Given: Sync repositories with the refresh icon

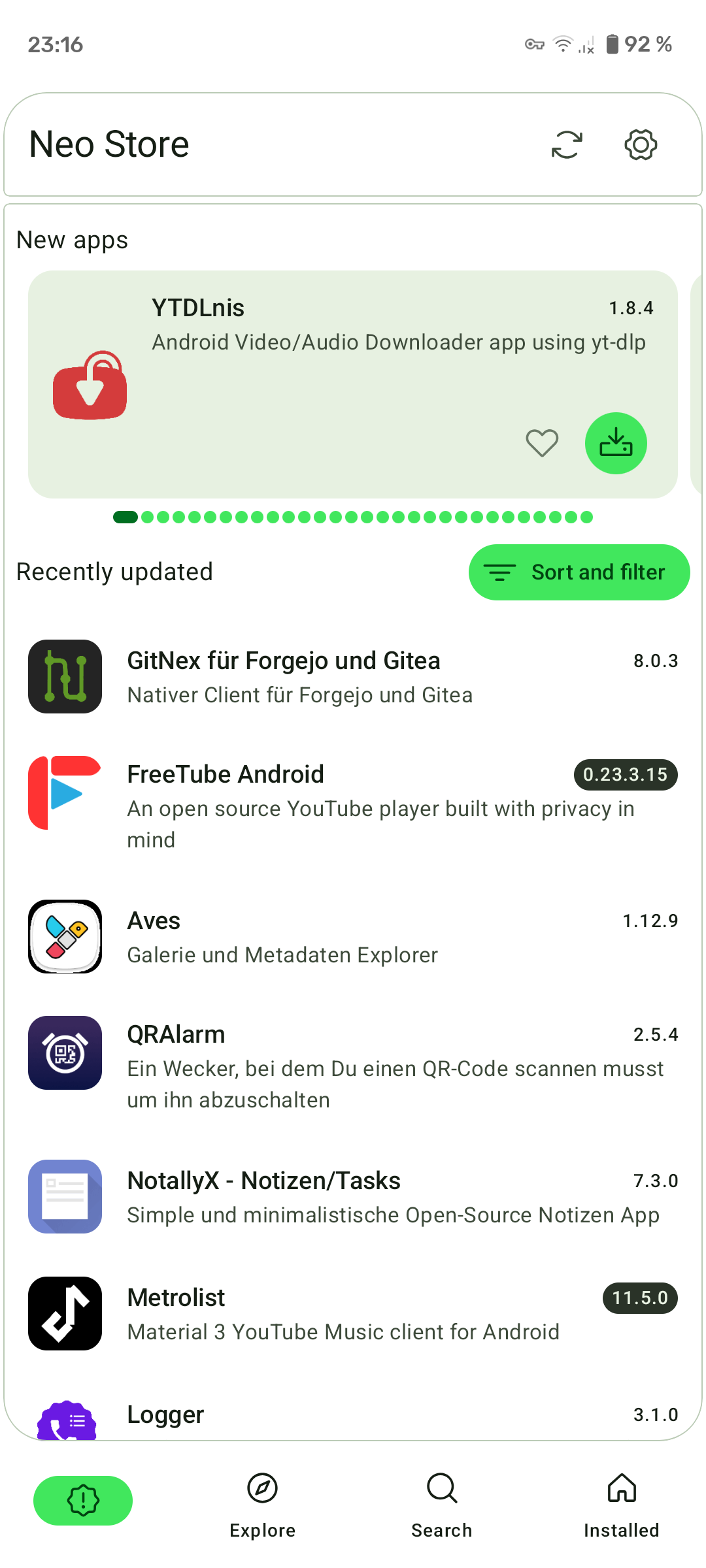Looking at the screenshot, I should tap(567, 144).
